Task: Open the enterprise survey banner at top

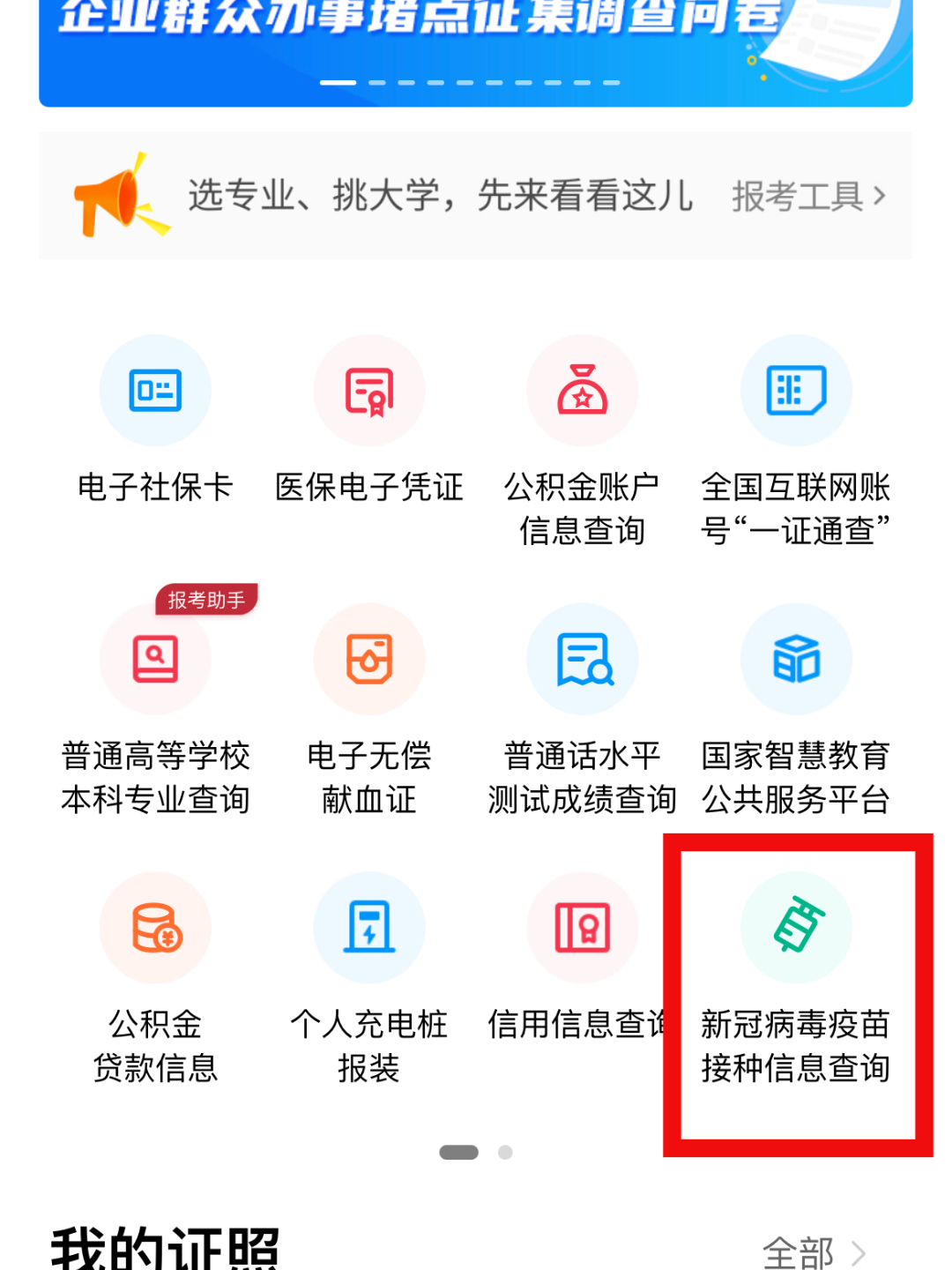Action: click(476, 44)
